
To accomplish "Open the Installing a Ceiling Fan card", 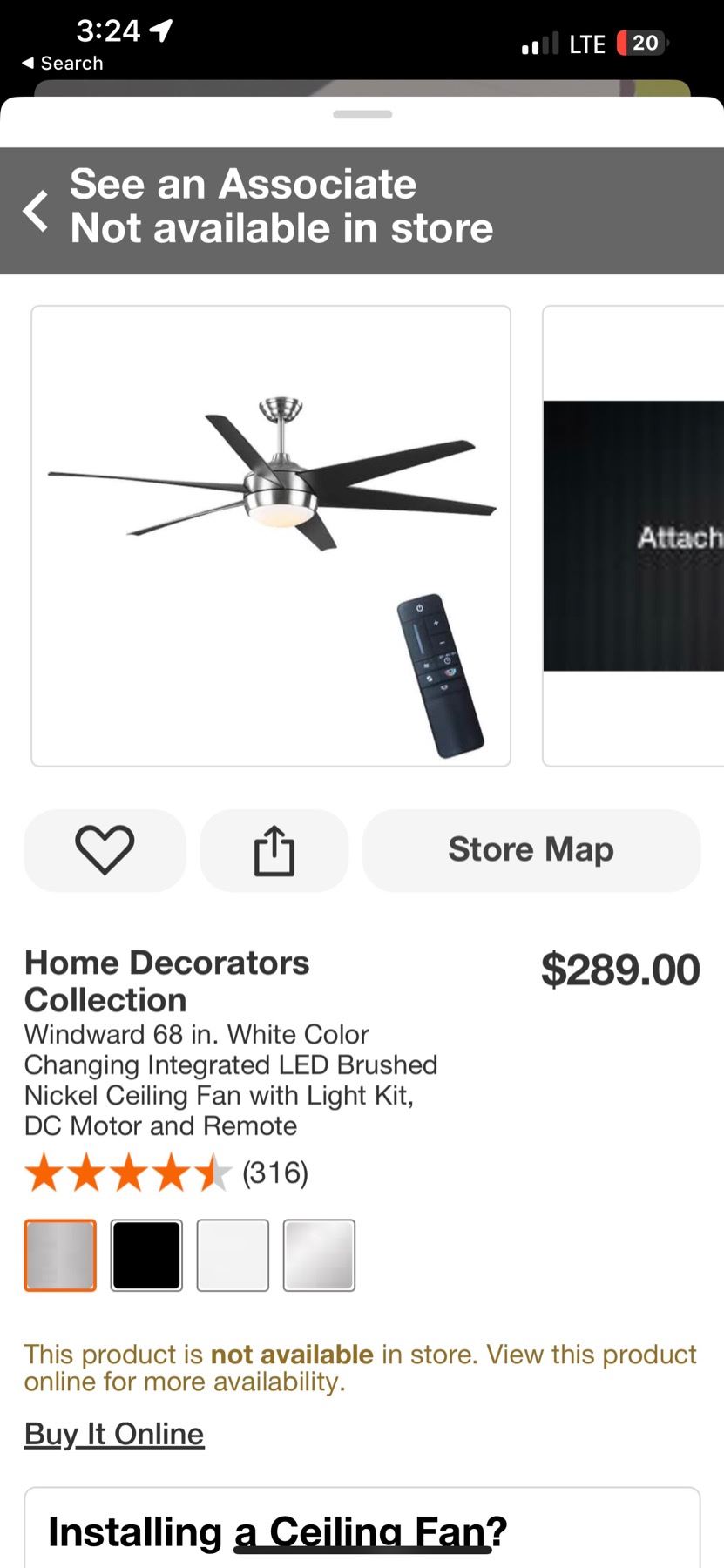I will tap(362, 1531).
